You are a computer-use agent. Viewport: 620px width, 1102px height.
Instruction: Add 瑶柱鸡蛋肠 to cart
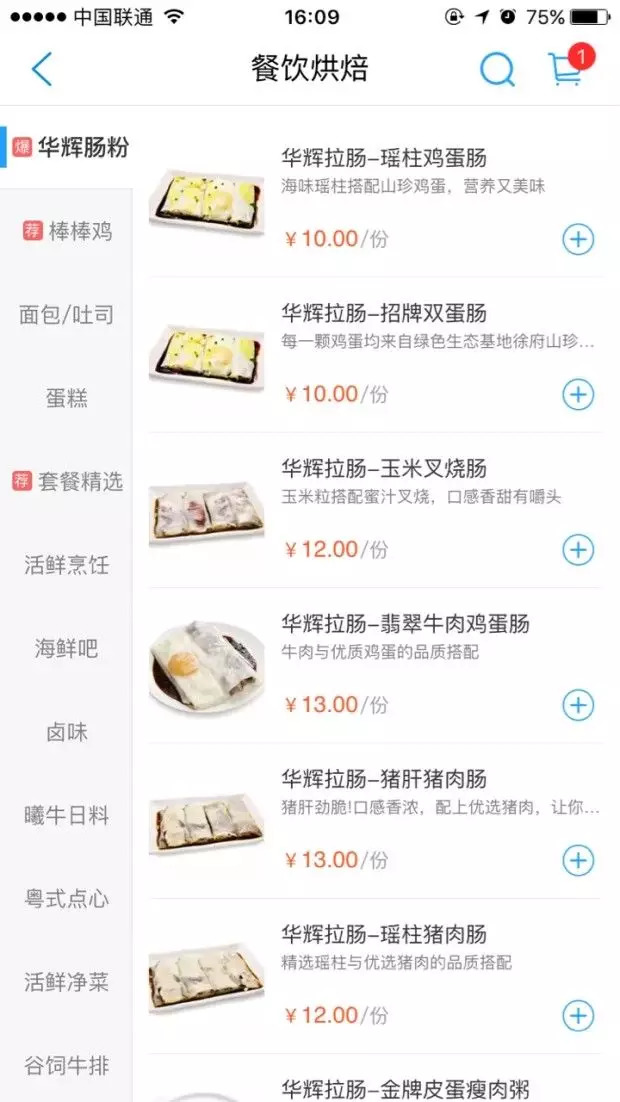(x=578, y=240)
